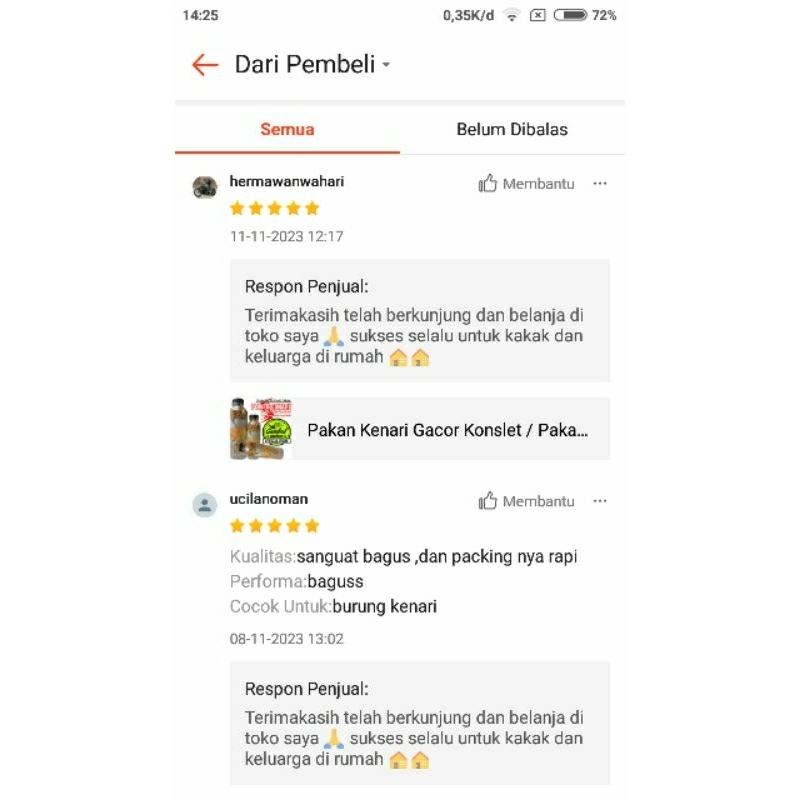
Task: Mark ucilanoman's review as Membantu
Action: click(526, 501)
